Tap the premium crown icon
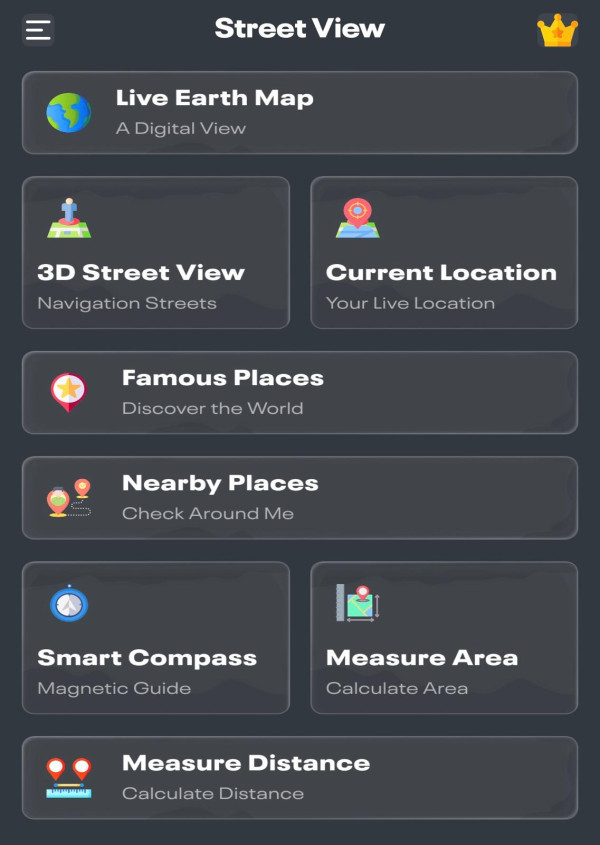Screen dimensions: 600x845 tap(557, 31)
